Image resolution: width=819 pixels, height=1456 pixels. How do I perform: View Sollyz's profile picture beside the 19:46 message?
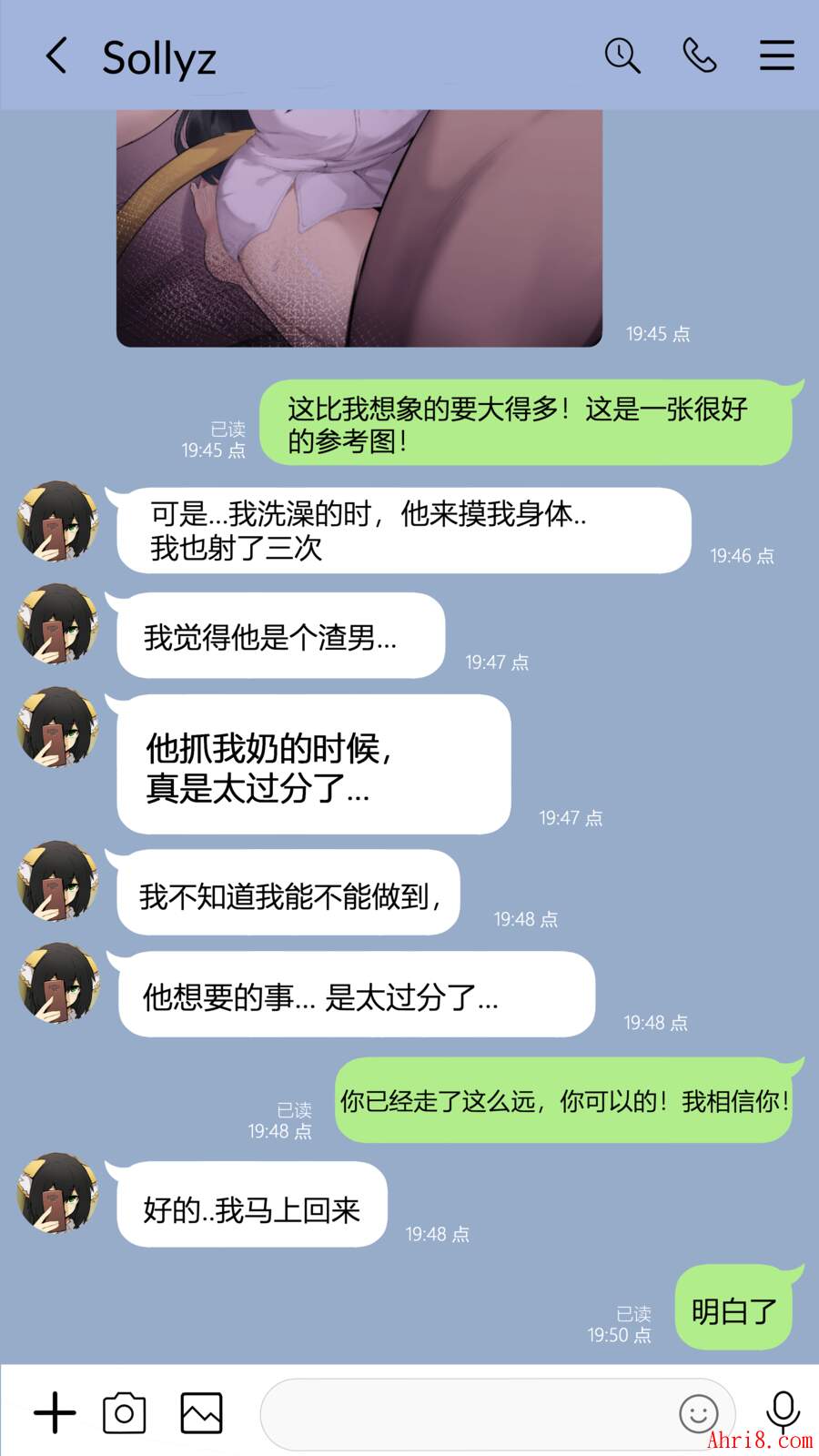pyautogui.click(x=57, y=521)
